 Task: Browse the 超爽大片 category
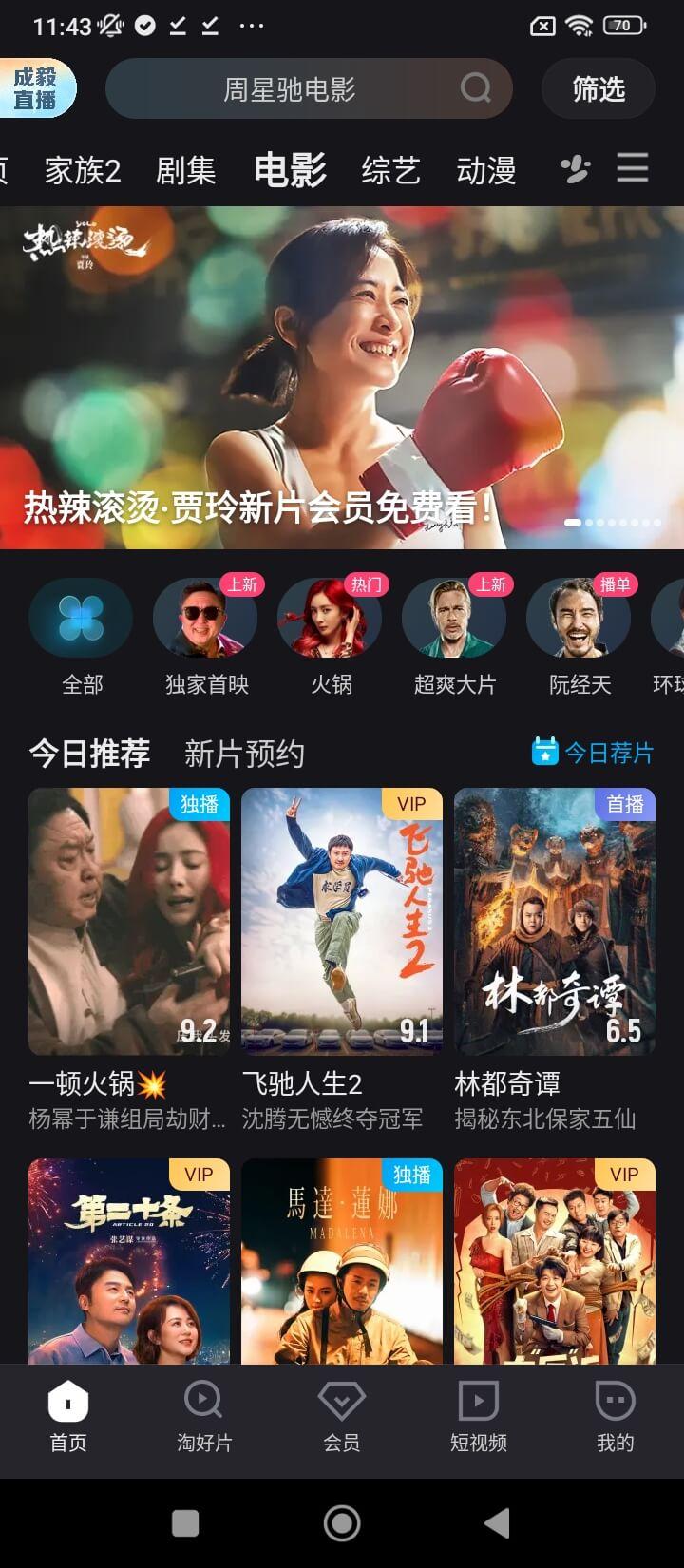[x=454, y=619]
